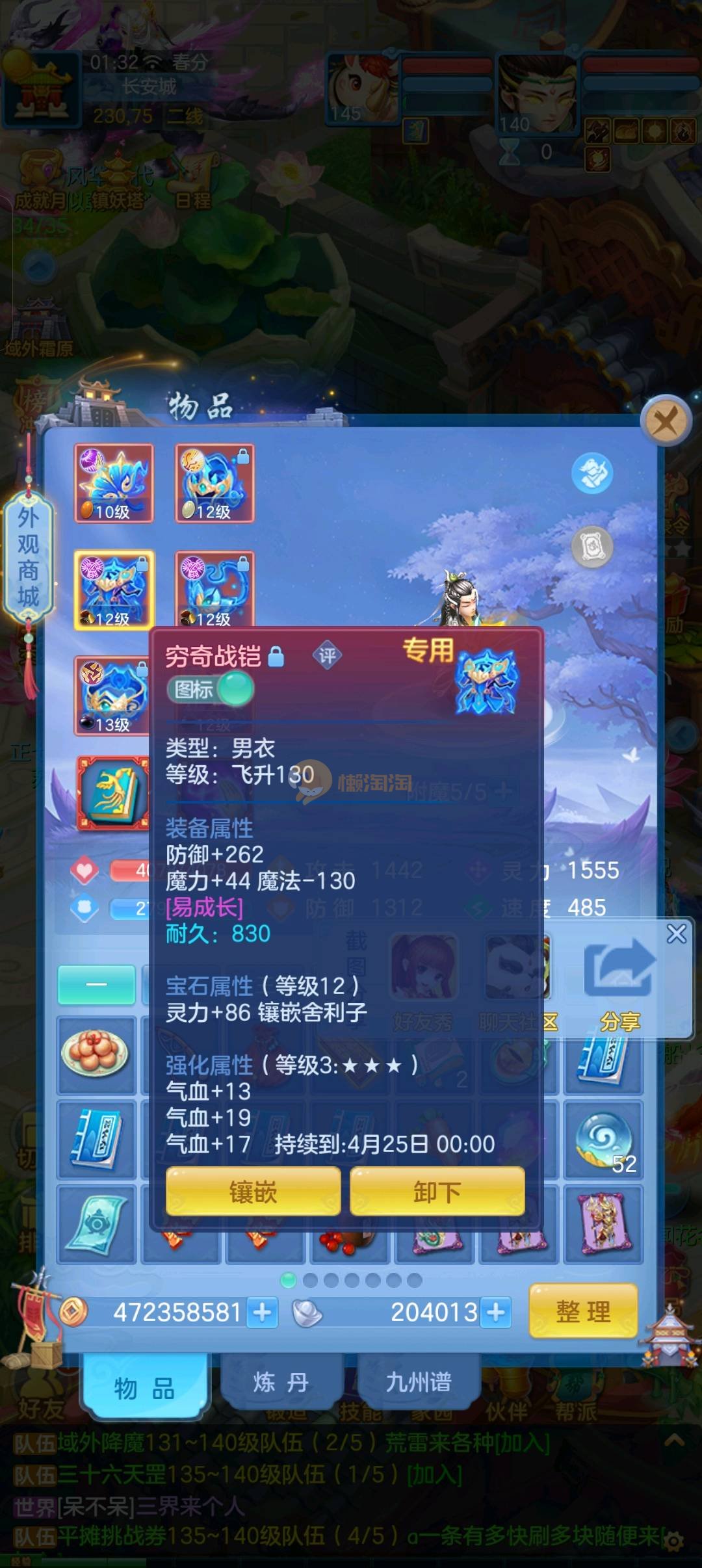This screenshot has width=702, height=1568.
Task: Select the item stack showing 52
Action: 603,1139
